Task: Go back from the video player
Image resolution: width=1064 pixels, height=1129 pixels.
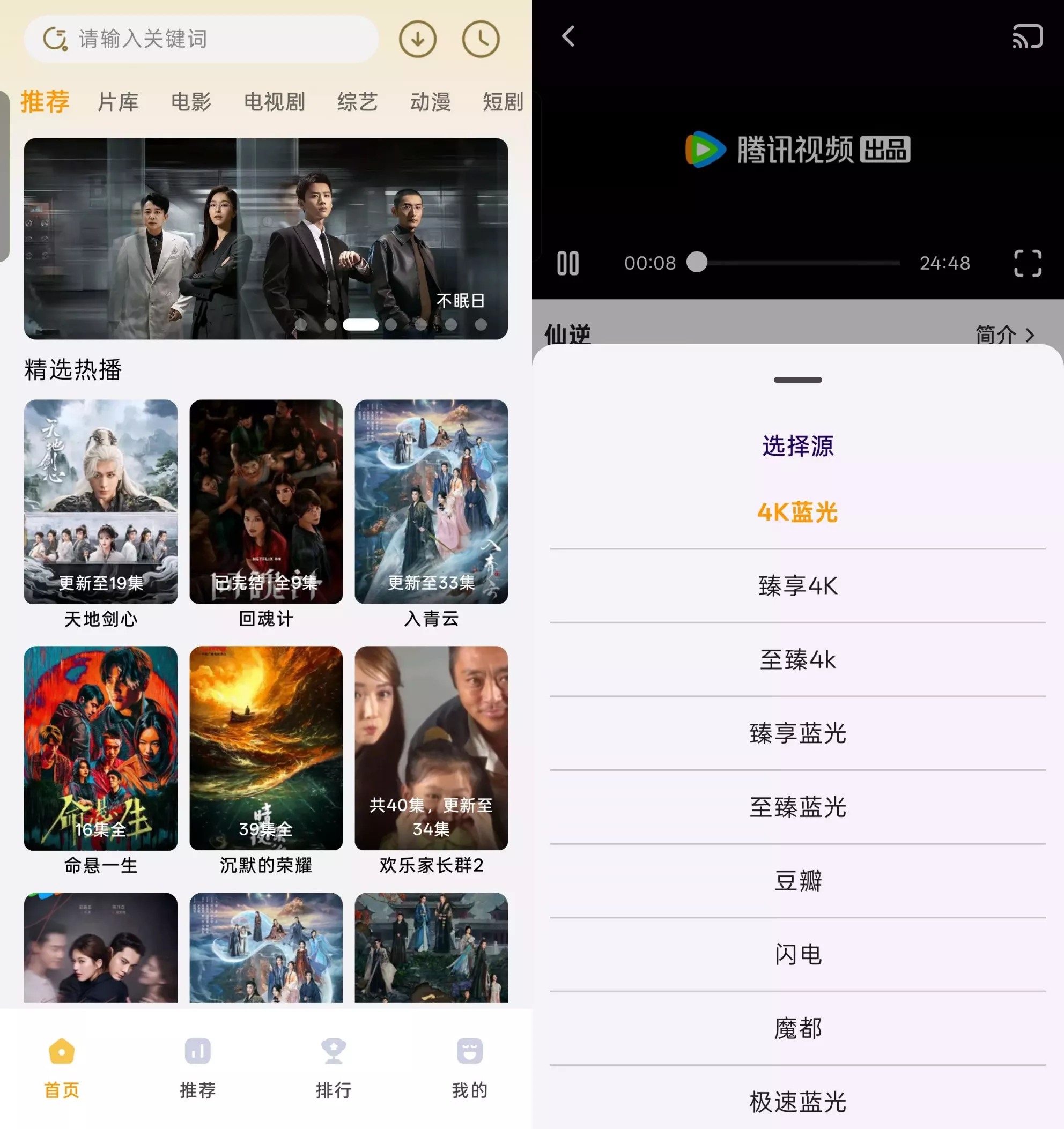Action: [568, 36]
